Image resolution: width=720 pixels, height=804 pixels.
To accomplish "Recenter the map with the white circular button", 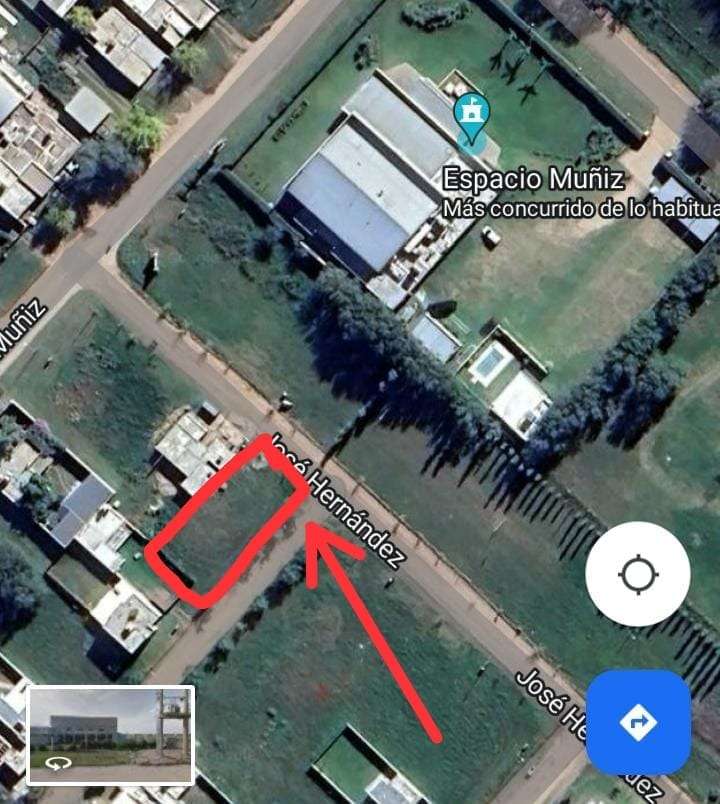I will 640,573.
